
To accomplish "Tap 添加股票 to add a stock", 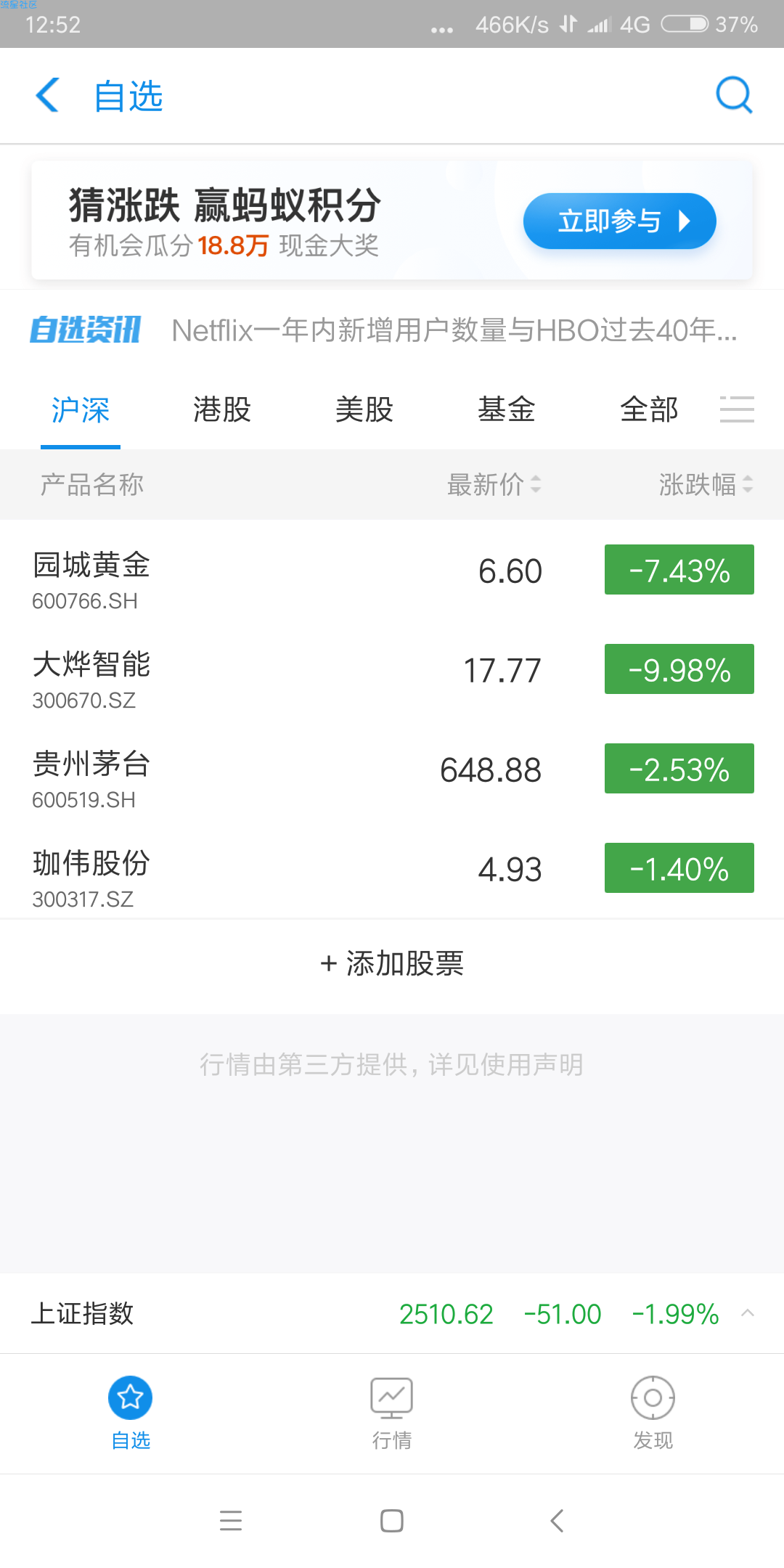I will click(x=392, y=964).
